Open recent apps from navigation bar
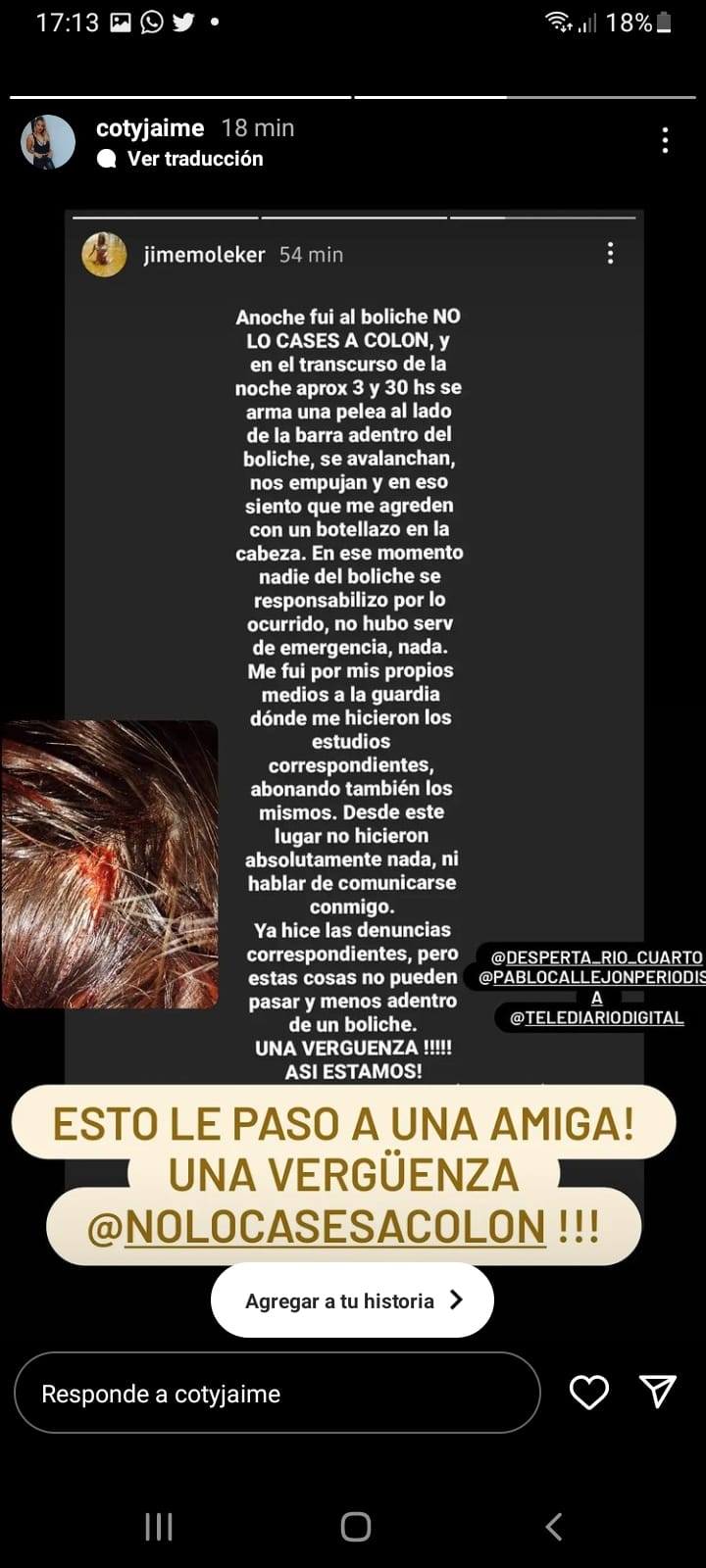The width and height of the screenshot is (706, 1568). [159, 1526]
